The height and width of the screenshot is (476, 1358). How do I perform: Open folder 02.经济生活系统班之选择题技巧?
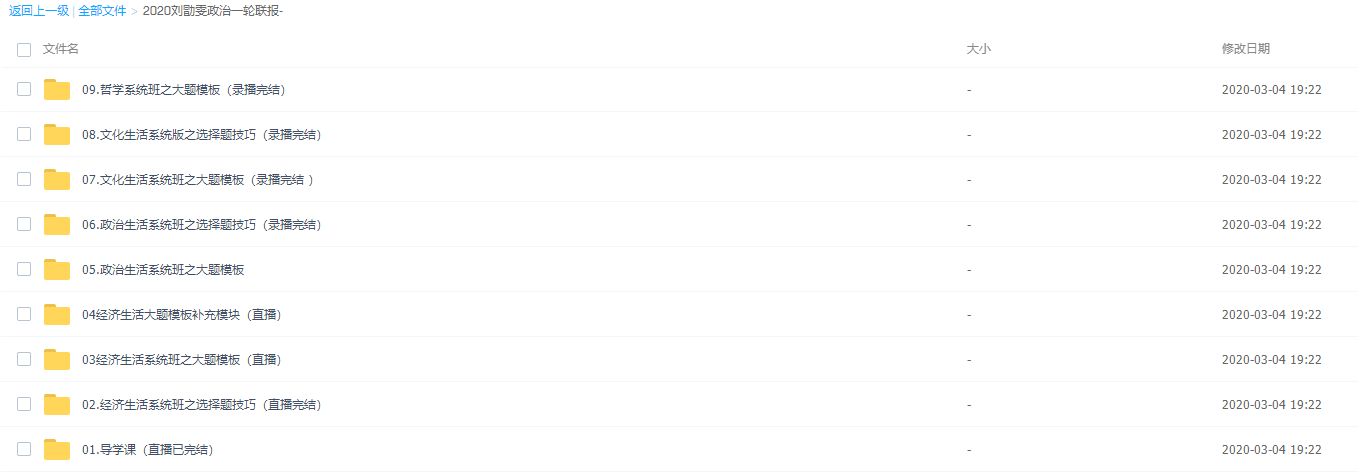pos(201,405)
